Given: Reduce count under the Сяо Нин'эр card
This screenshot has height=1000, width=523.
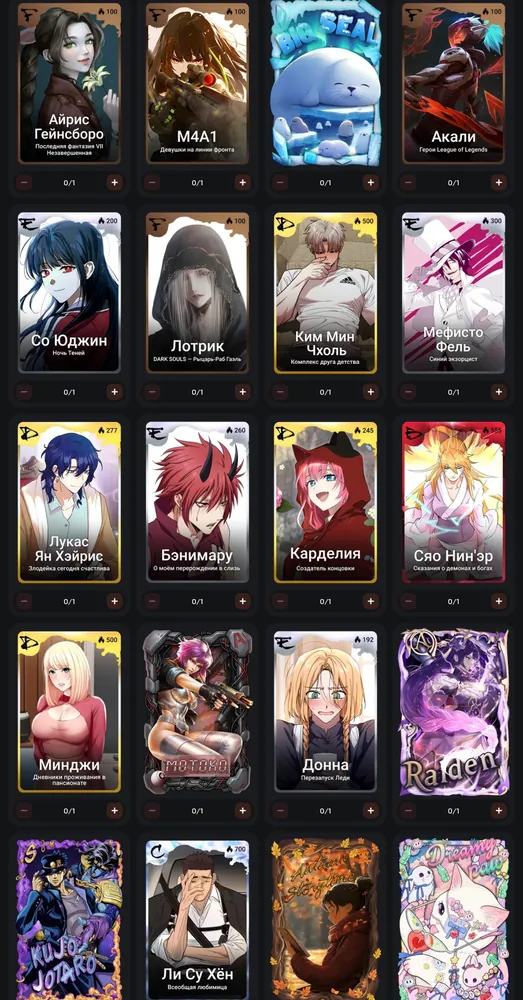Looking at the screenshot, I should click(x=408, y=601).
